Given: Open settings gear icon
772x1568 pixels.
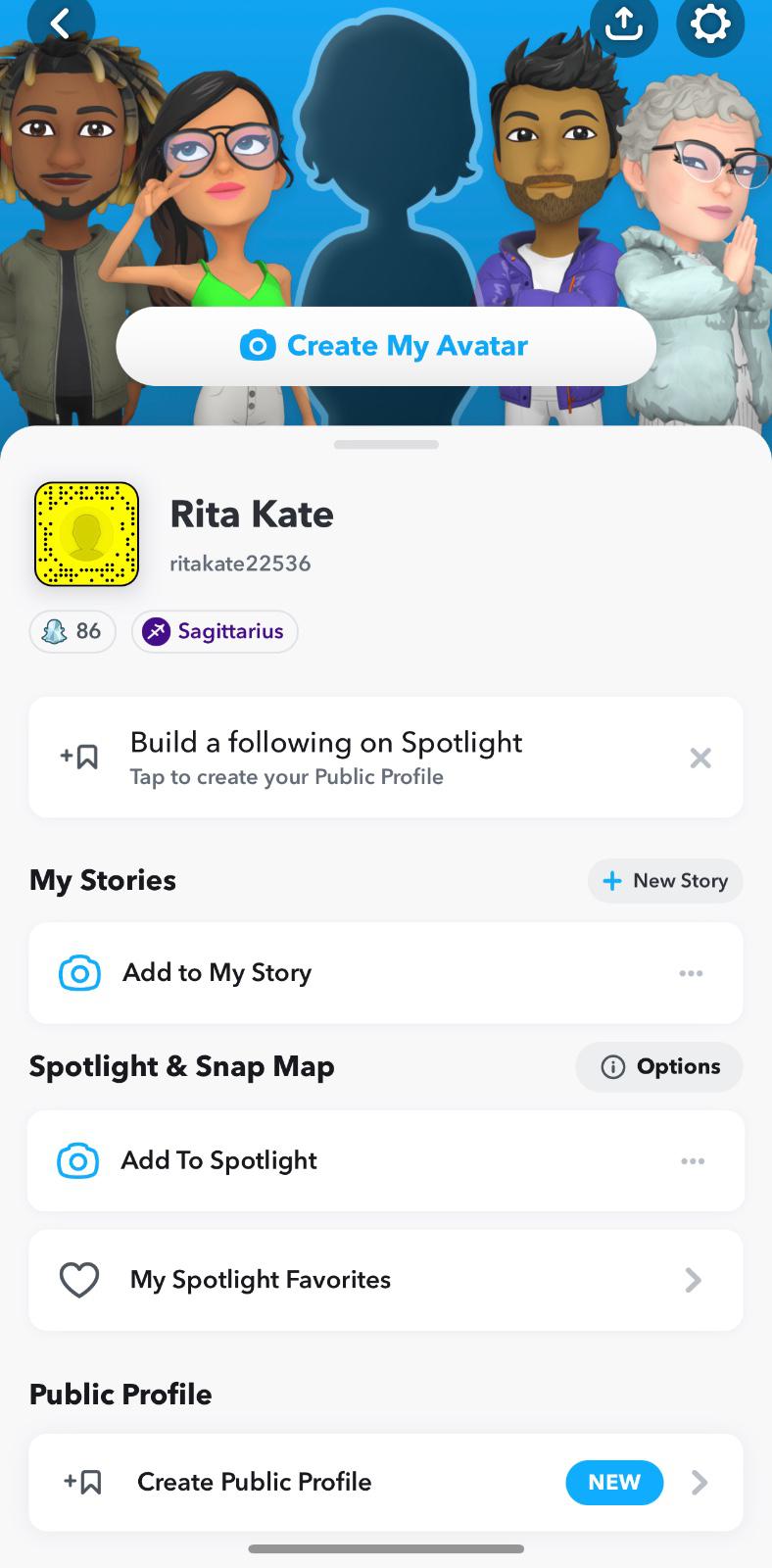Looking at the screenshot, I should (710, 24).
